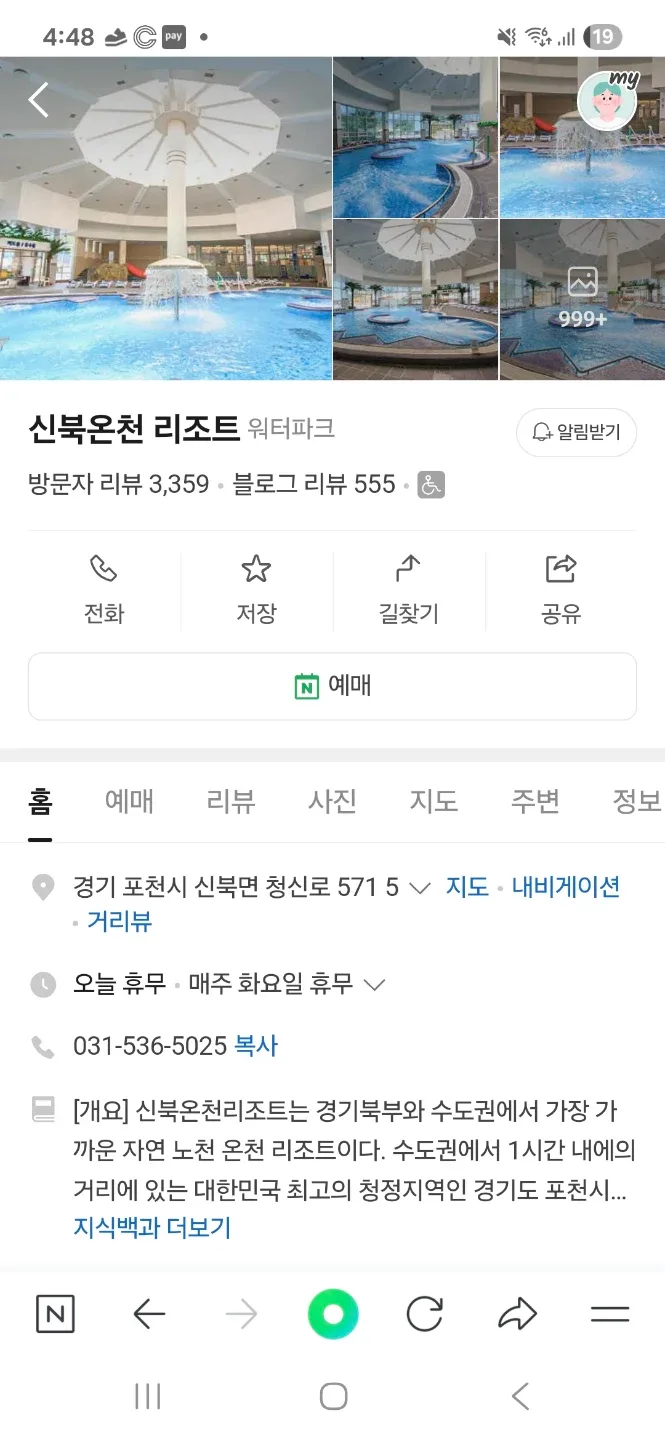Go back using the top-left arrow
The height and width of the screenshot is (1440, 665).
(39, 100)
